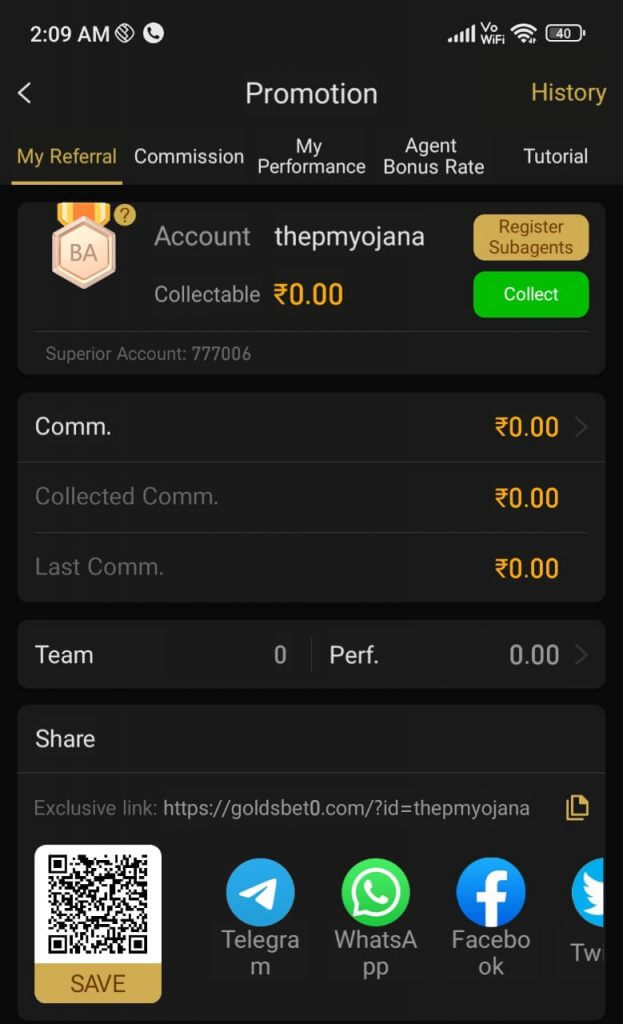Open the My Performance tab
This screenshot has width=623, height=1024.
311,157
